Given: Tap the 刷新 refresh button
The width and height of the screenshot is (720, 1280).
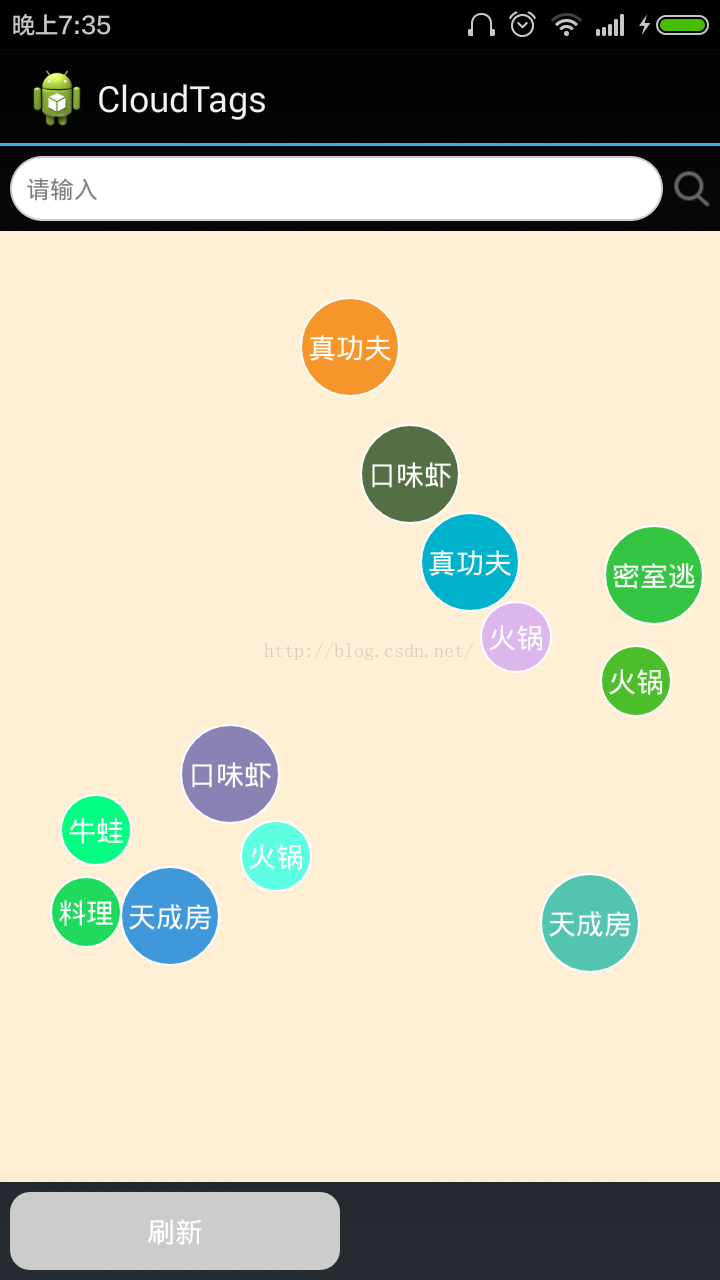Looking at the screenshot, I should [x=175, y=1230].
